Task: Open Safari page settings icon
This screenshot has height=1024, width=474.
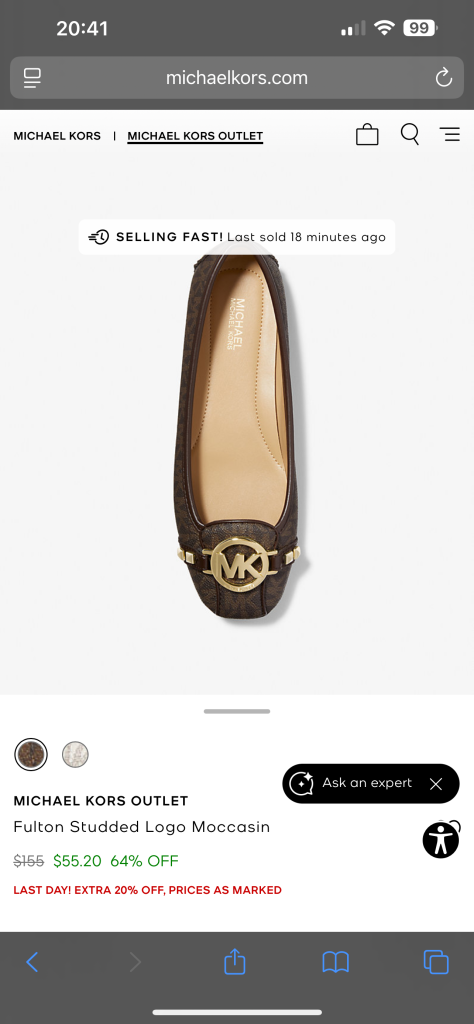Action: click(x=32, y=78)
